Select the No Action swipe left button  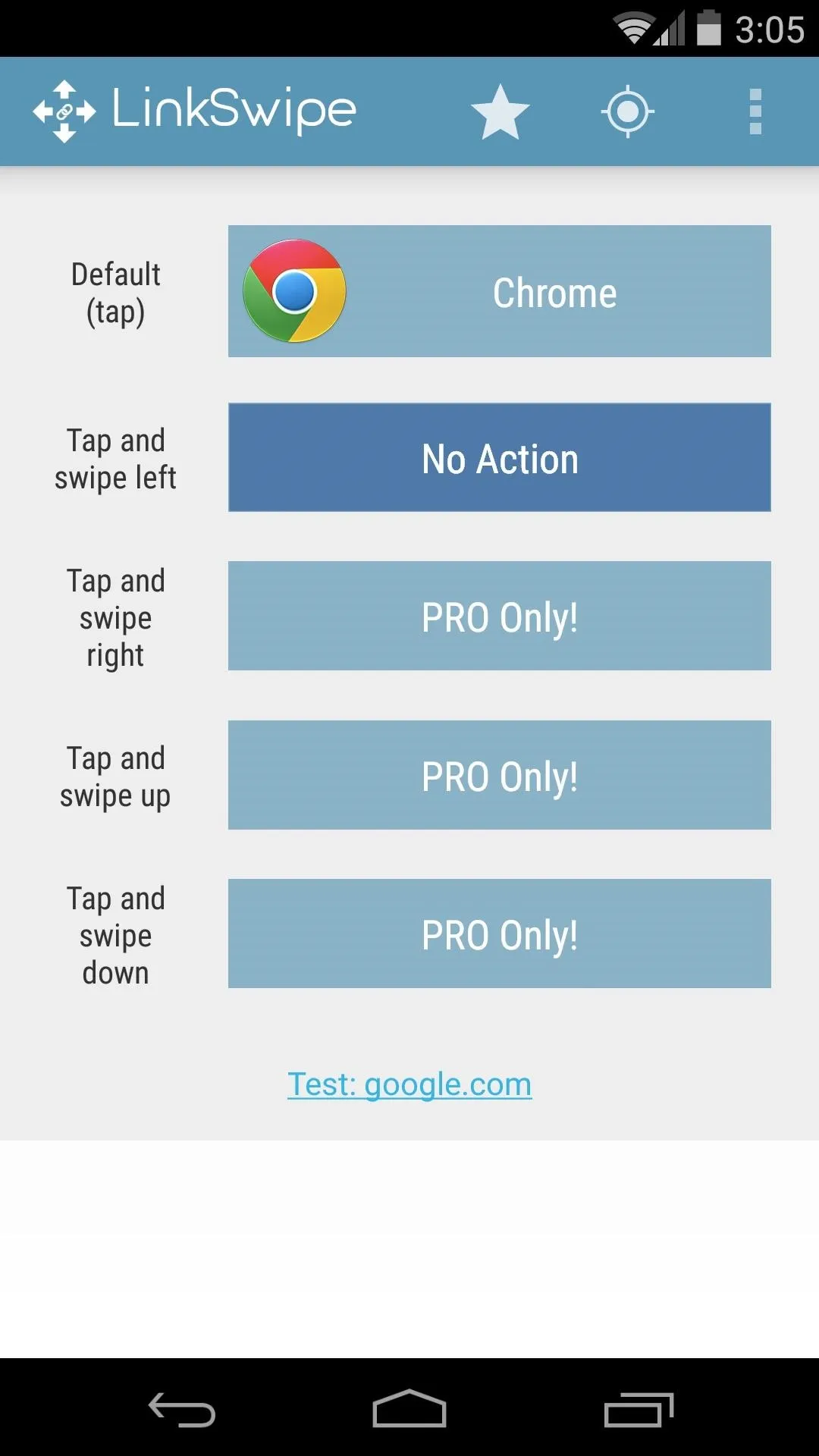pyautogui.click(x=500, y=457)
